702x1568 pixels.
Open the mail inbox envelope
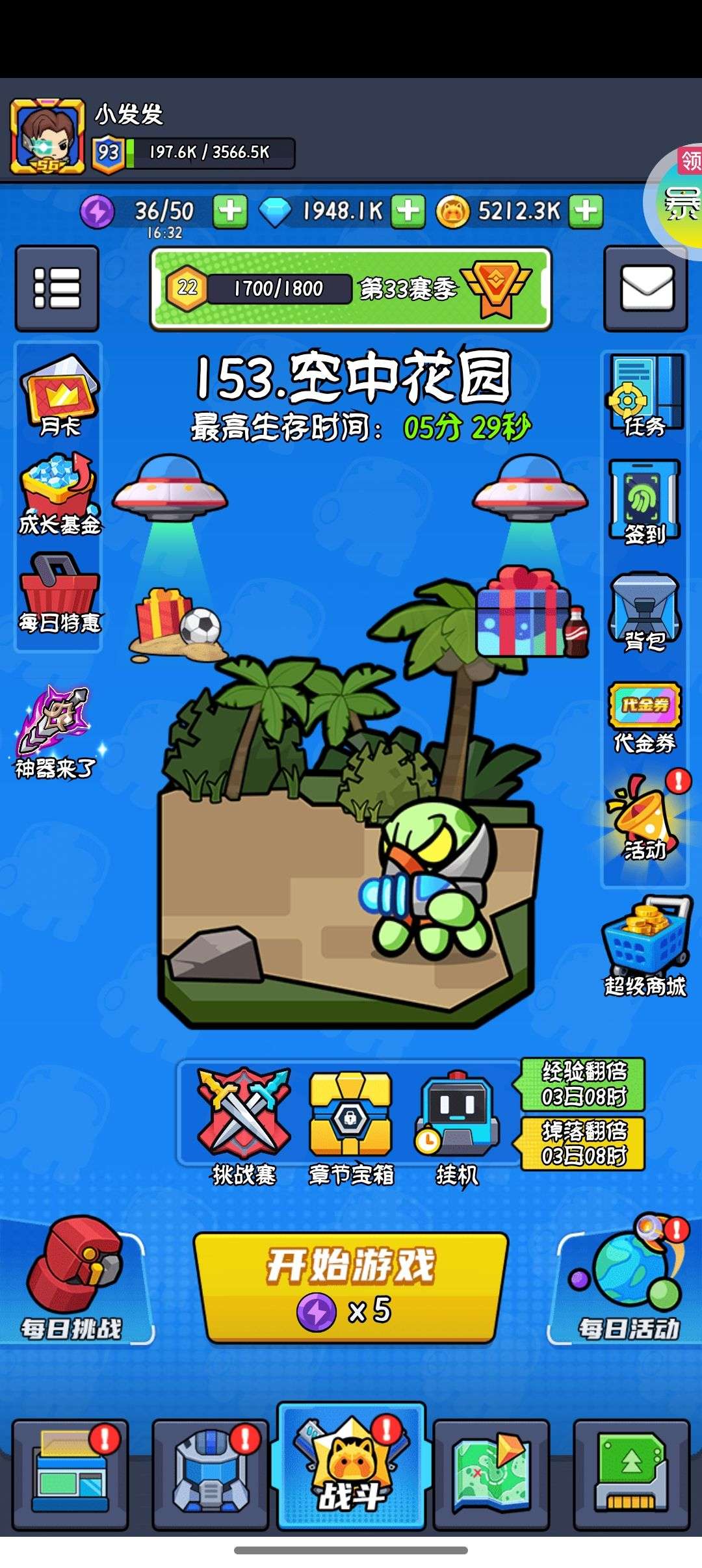click(x=645, y=289)
